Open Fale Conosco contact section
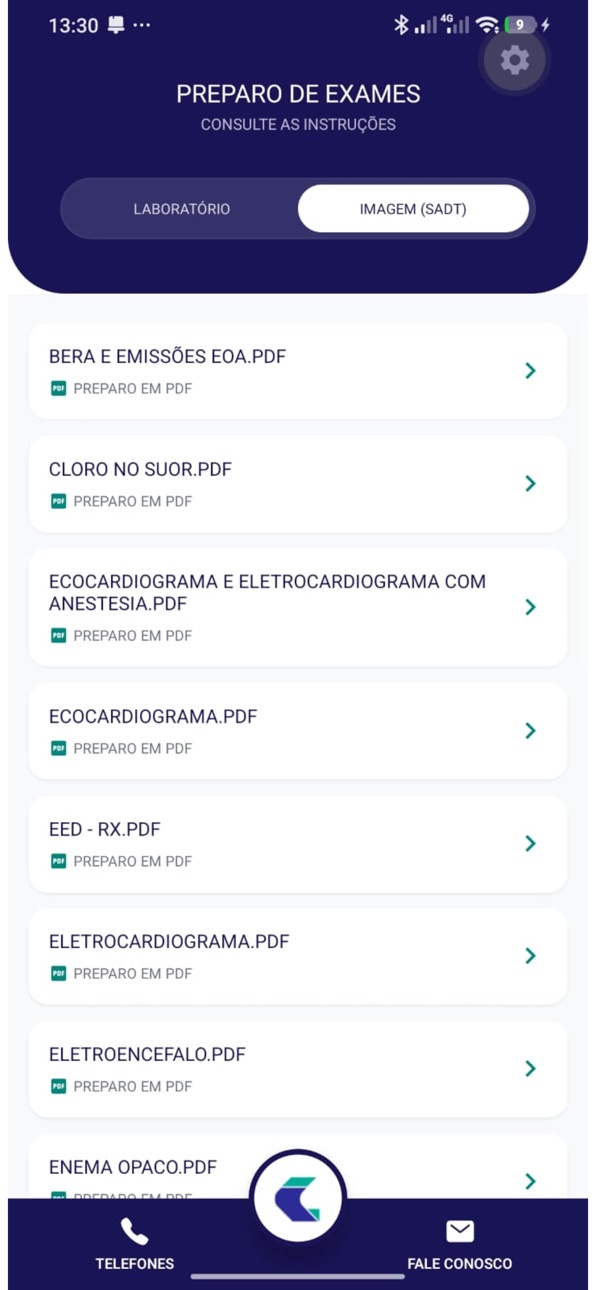The height and width of the screenshot is (1290, 596). pos(459,1244)
